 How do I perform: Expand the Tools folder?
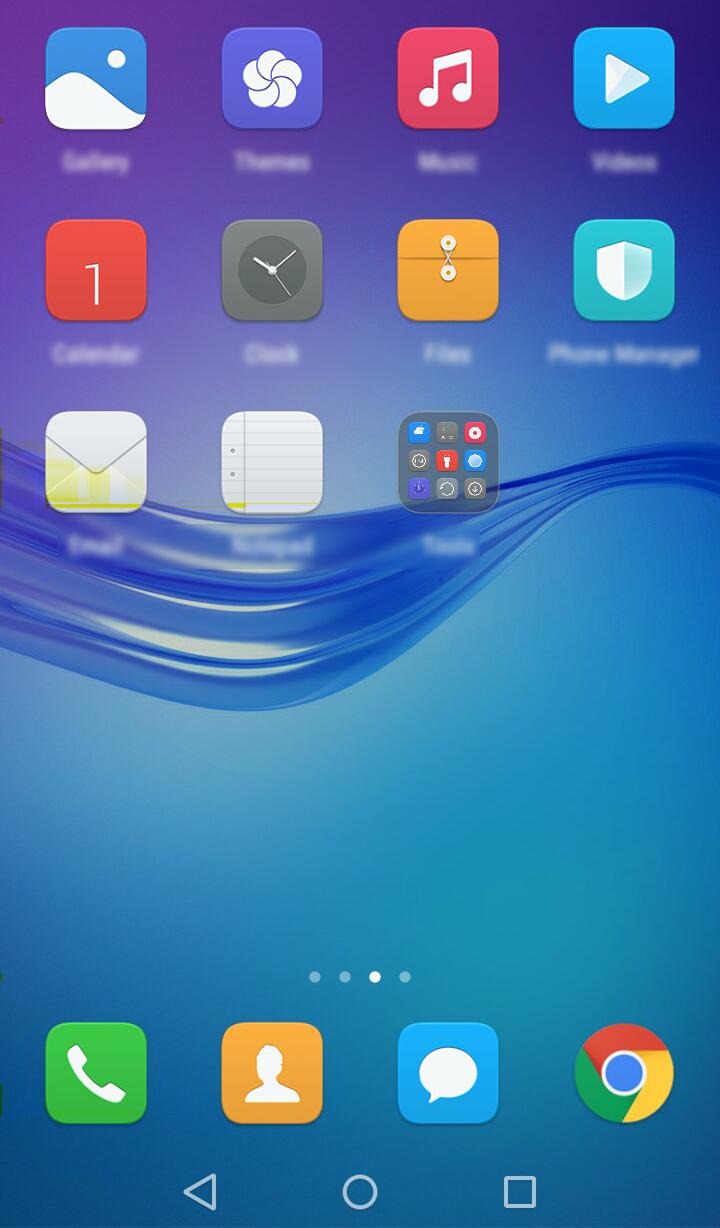[x=448, y=462]
